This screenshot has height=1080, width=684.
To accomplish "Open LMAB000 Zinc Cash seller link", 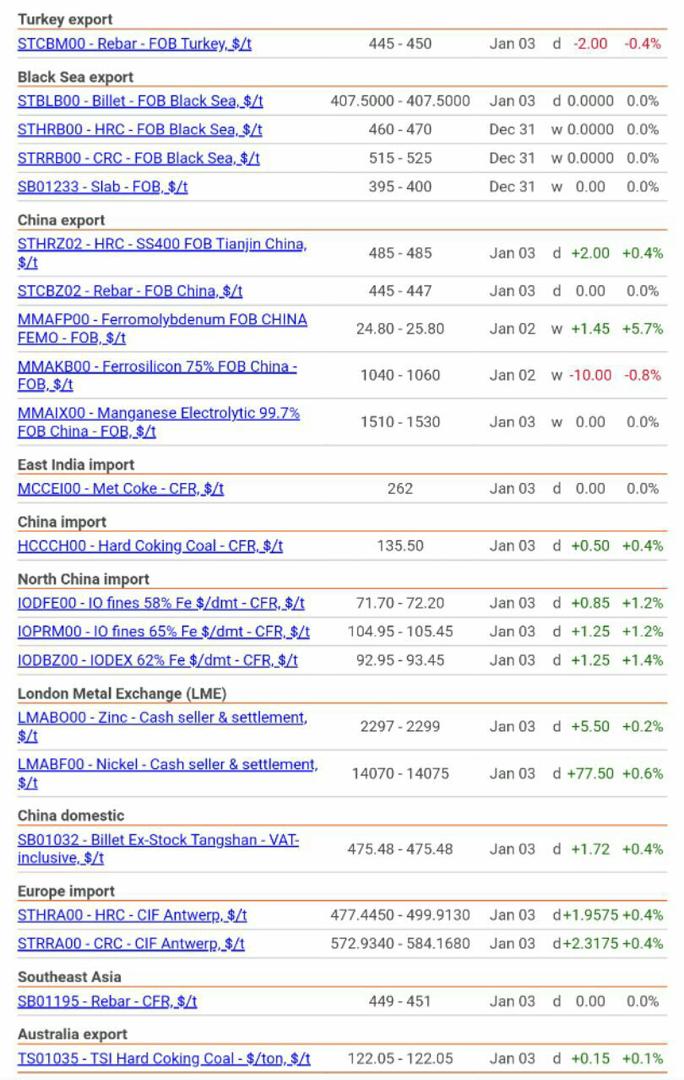I will [x=162, y=727].
